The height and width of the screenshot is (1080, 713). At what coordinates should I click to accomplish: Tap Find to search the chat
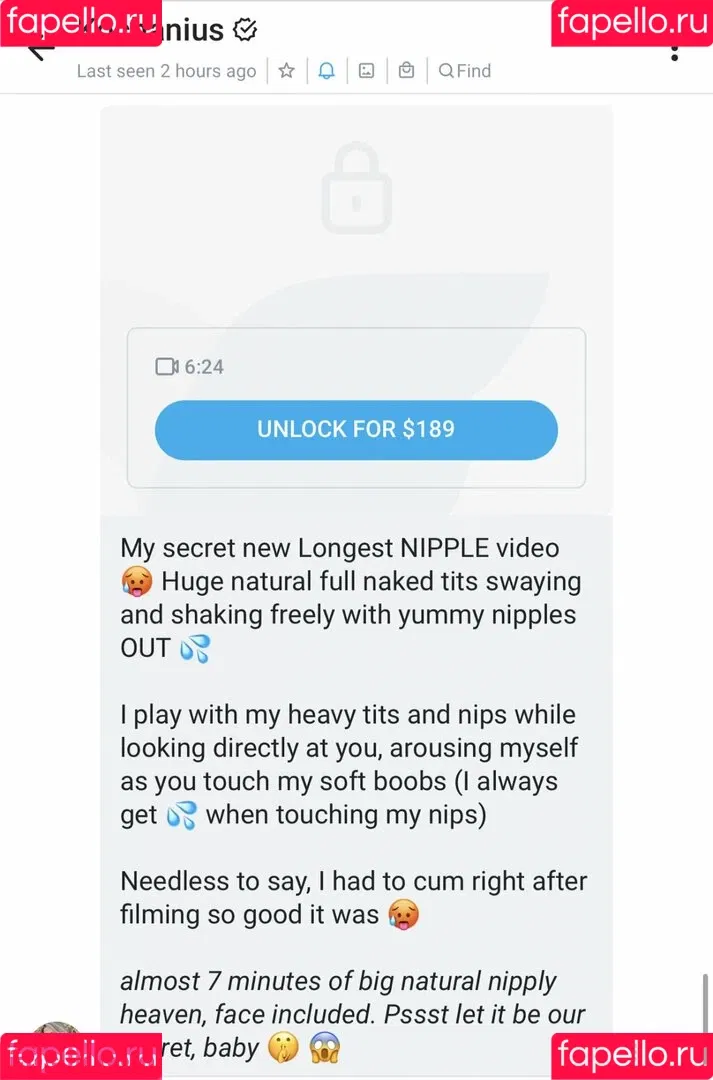[465, 71]
